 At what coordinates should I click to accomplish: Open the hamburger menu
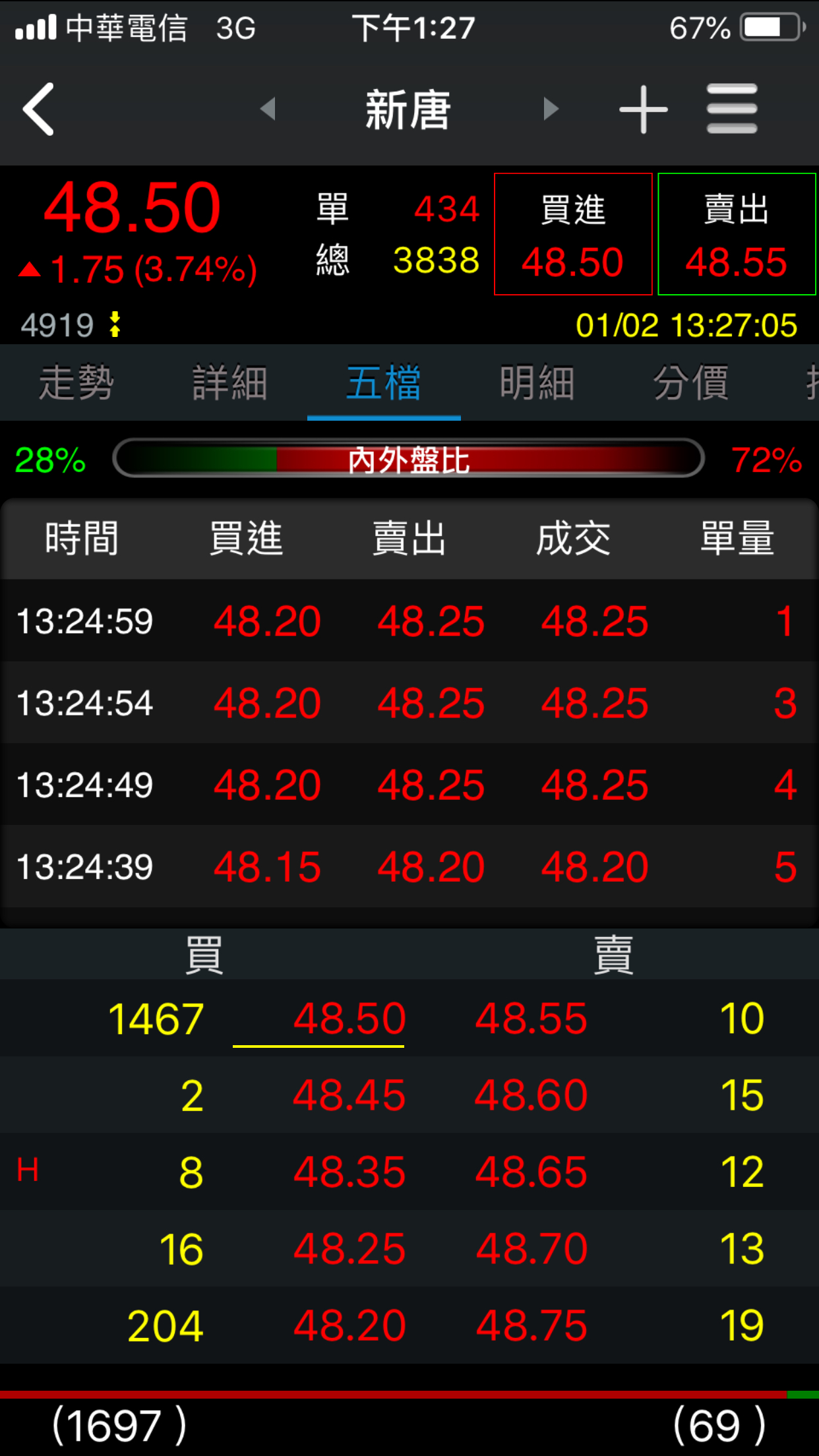pyautogui.click(x=732, y=109)
